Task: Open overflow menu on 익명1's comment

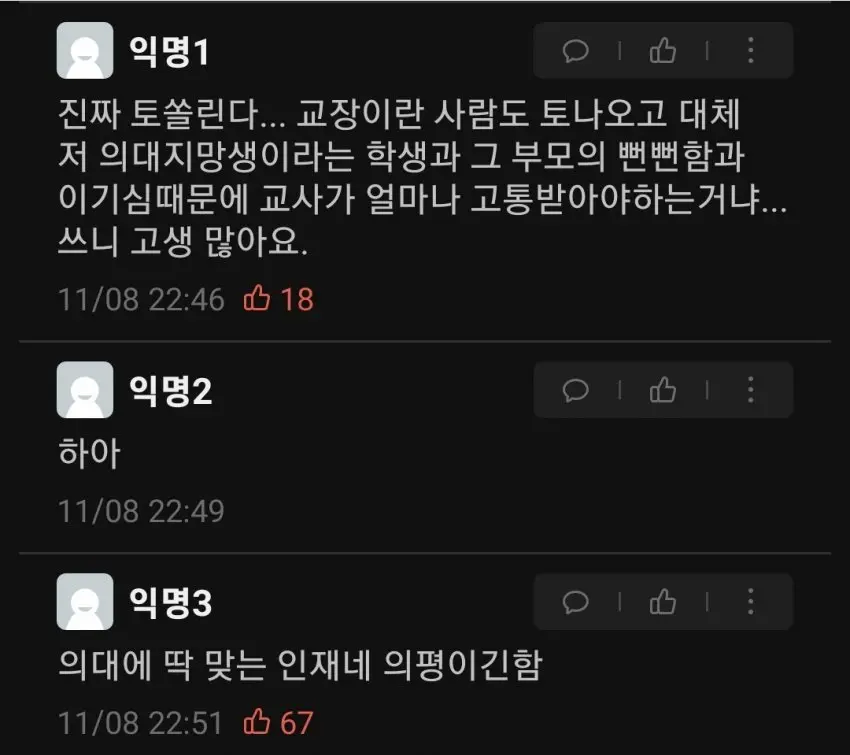Action: (751, 50)
